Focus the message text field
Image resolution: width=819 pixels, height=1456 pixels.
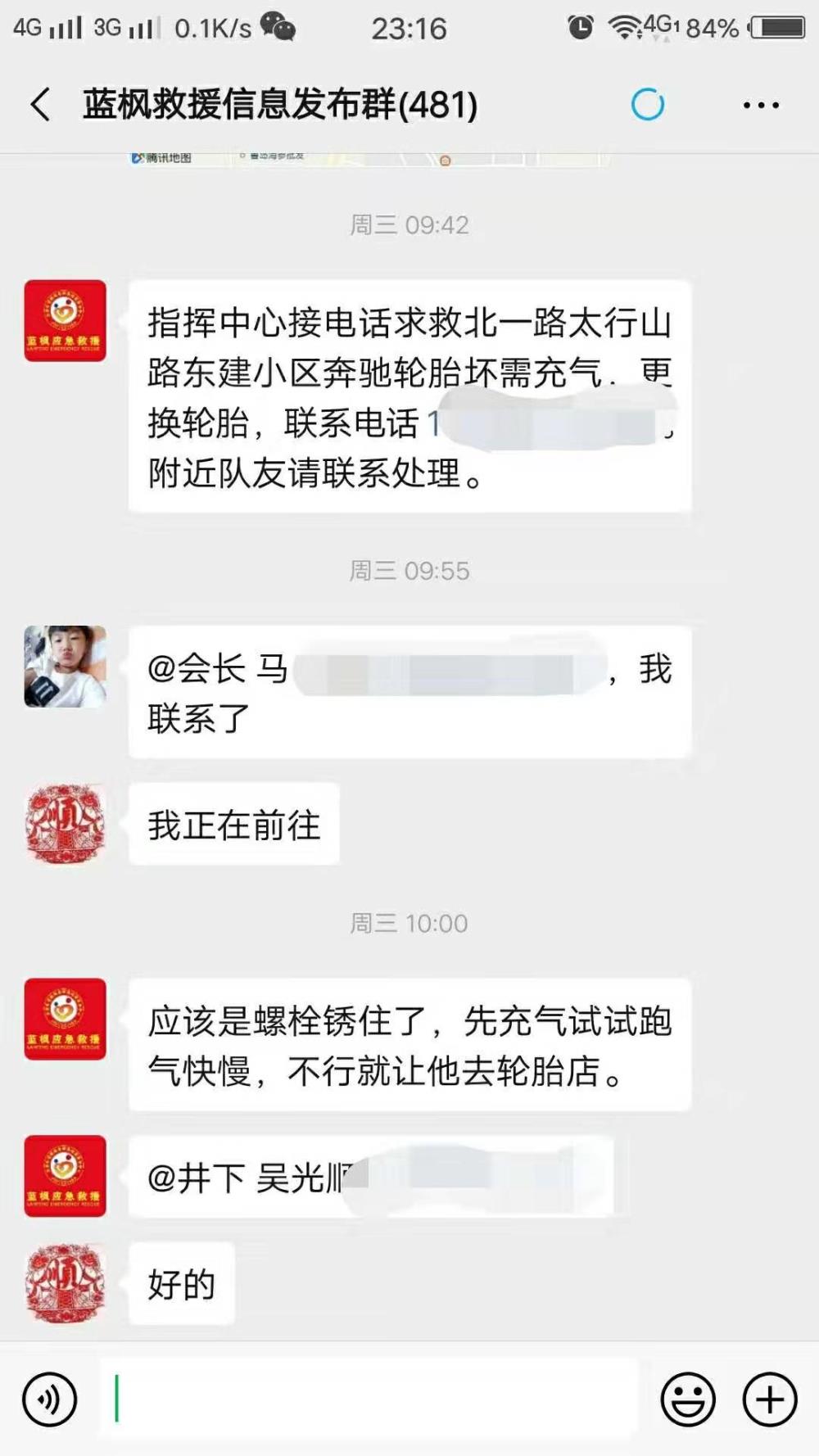pyautogui.click(x=369, y=1399)
